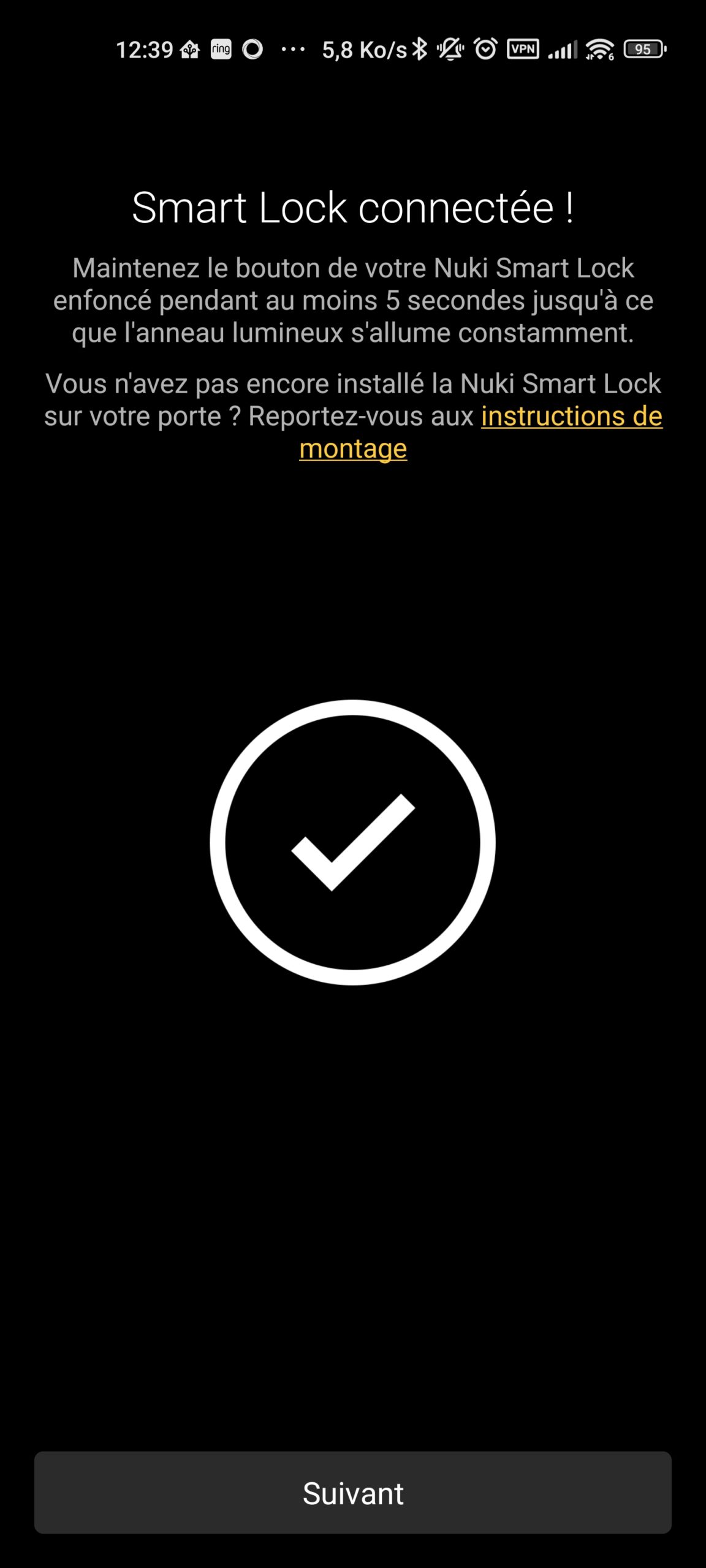
Task: Tap the Suivant button
Action: [x=353, y=1493]
